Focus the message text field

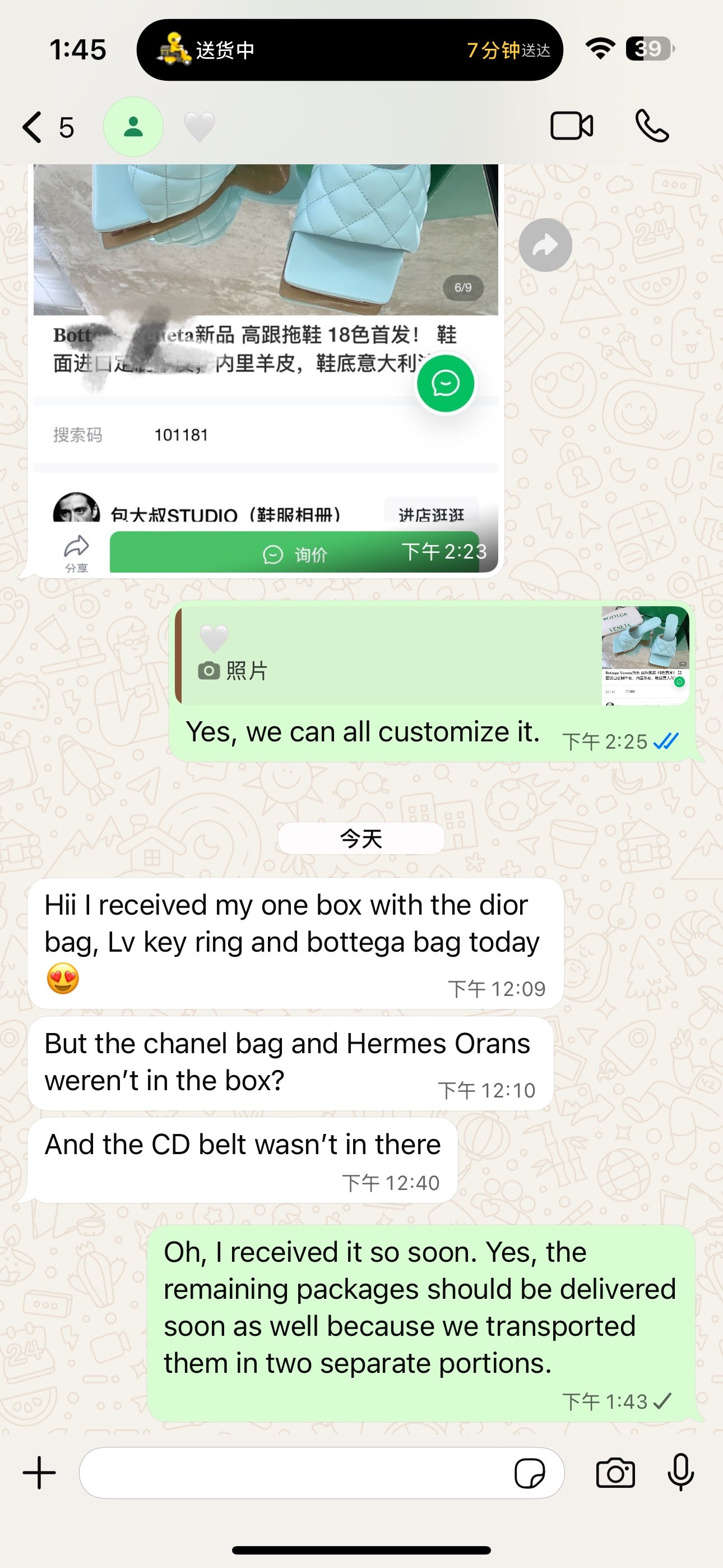[292, 1473]
